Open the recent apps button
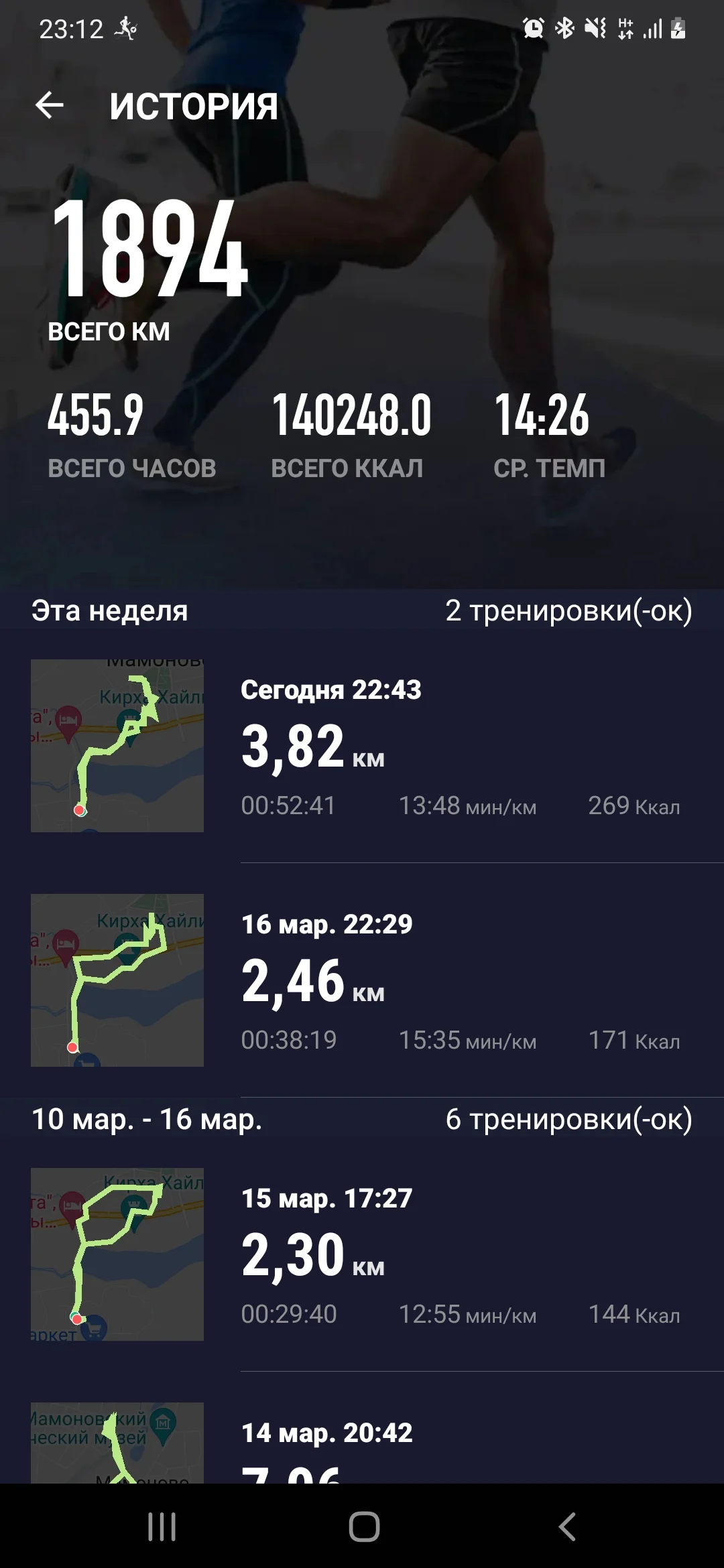724x1568 pixels. point(162,1526)
